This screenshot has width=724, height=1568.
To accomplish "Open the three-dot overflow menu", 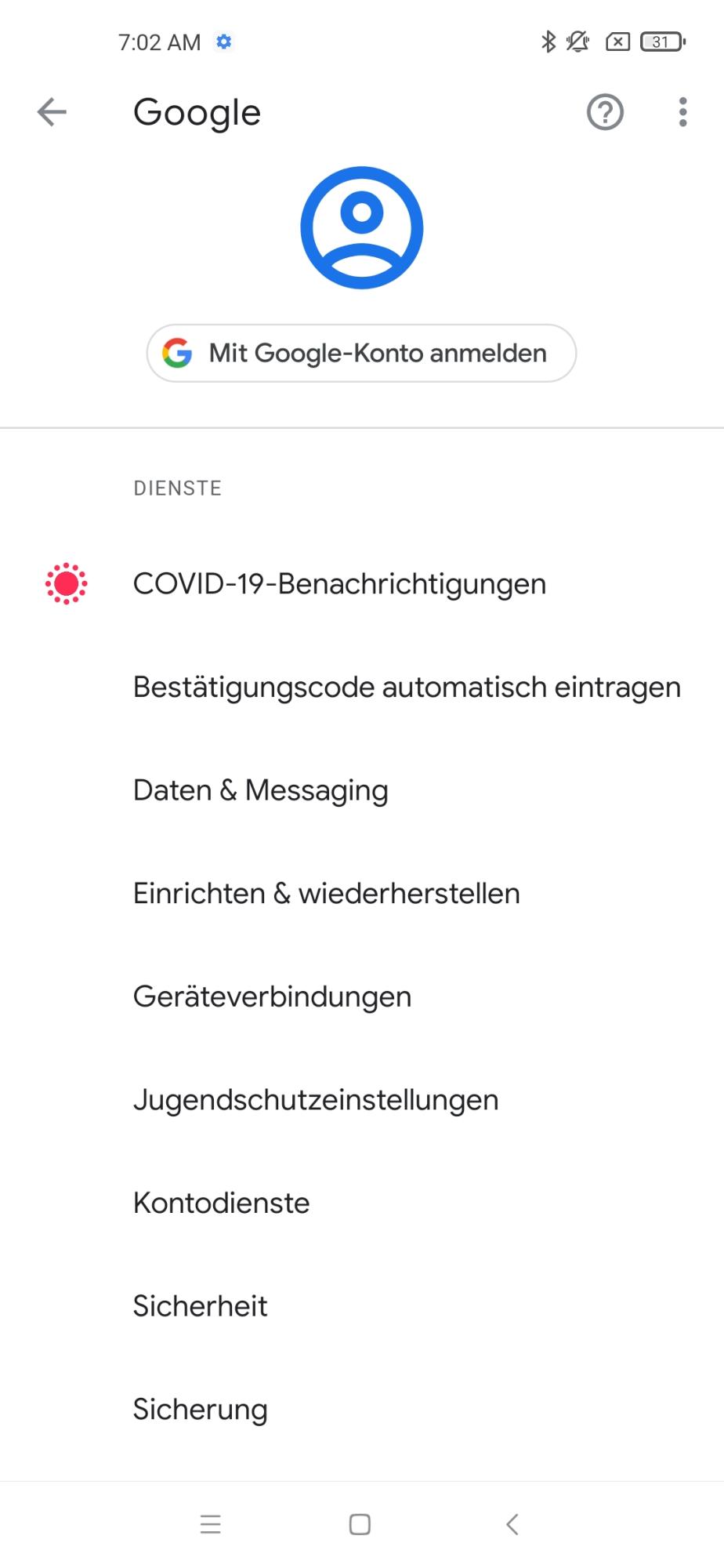I will click(x=682, y=112).
